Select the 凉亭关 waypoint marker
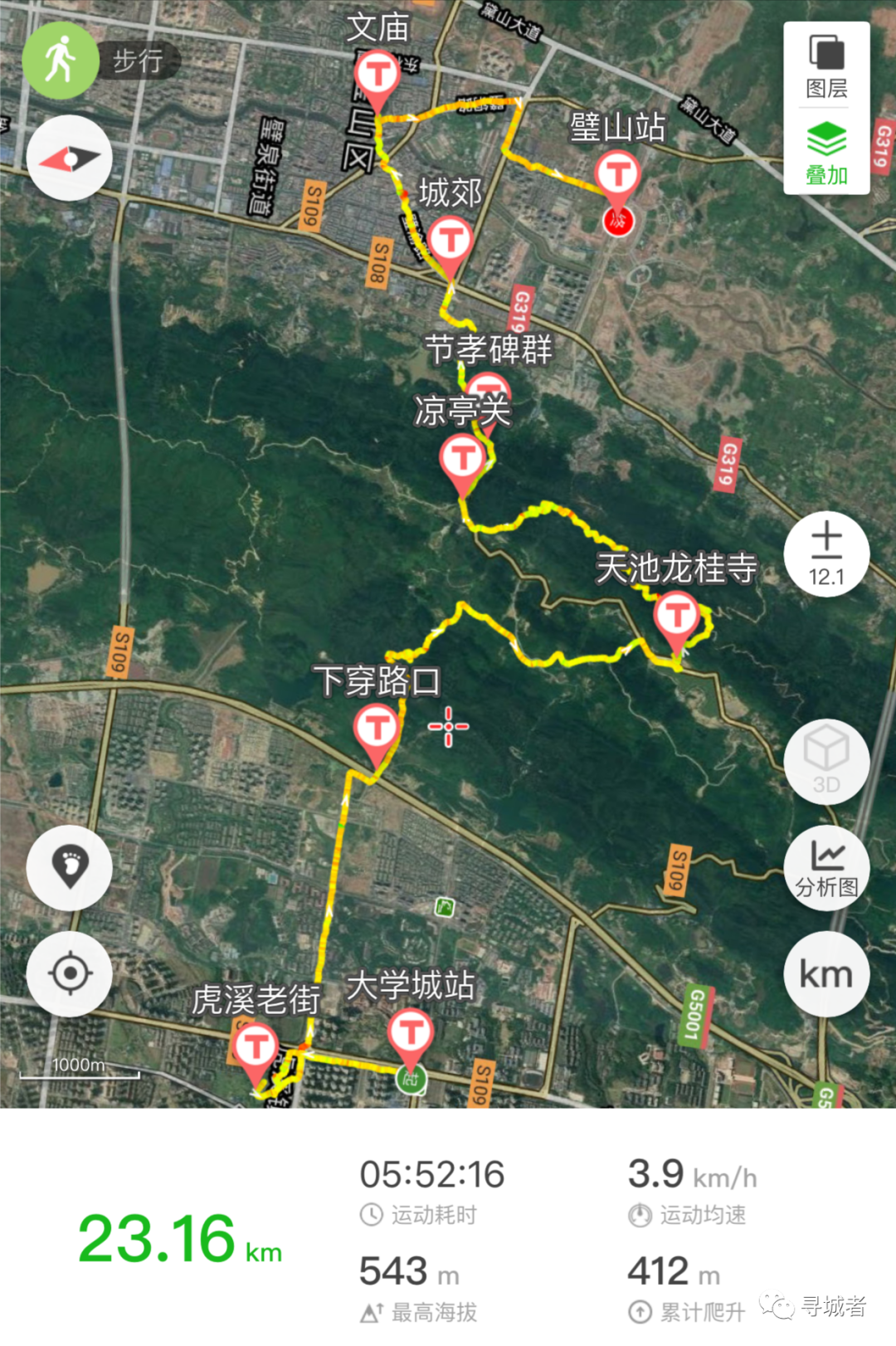896x1346 pixels. point(463,466)
